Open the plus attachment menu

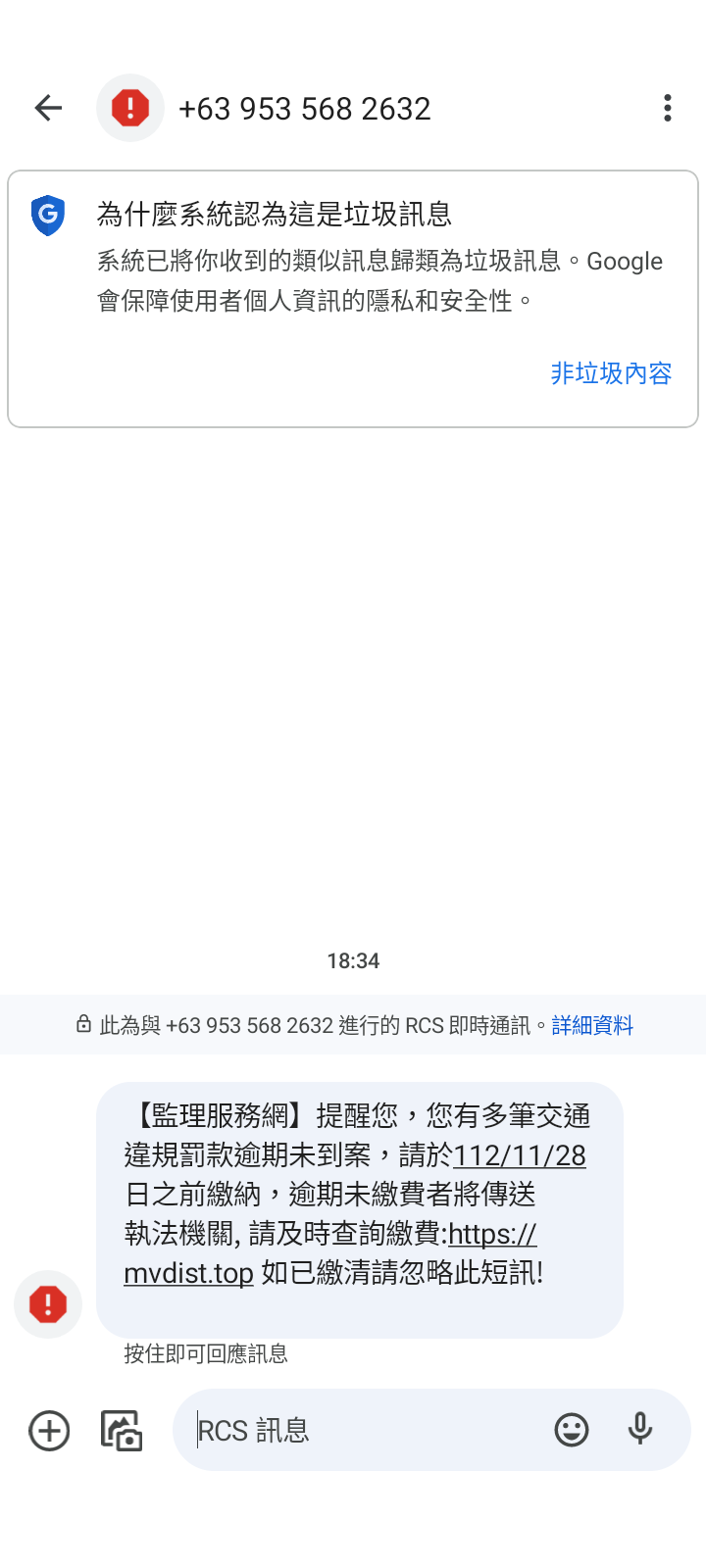tap(49, 1431)
